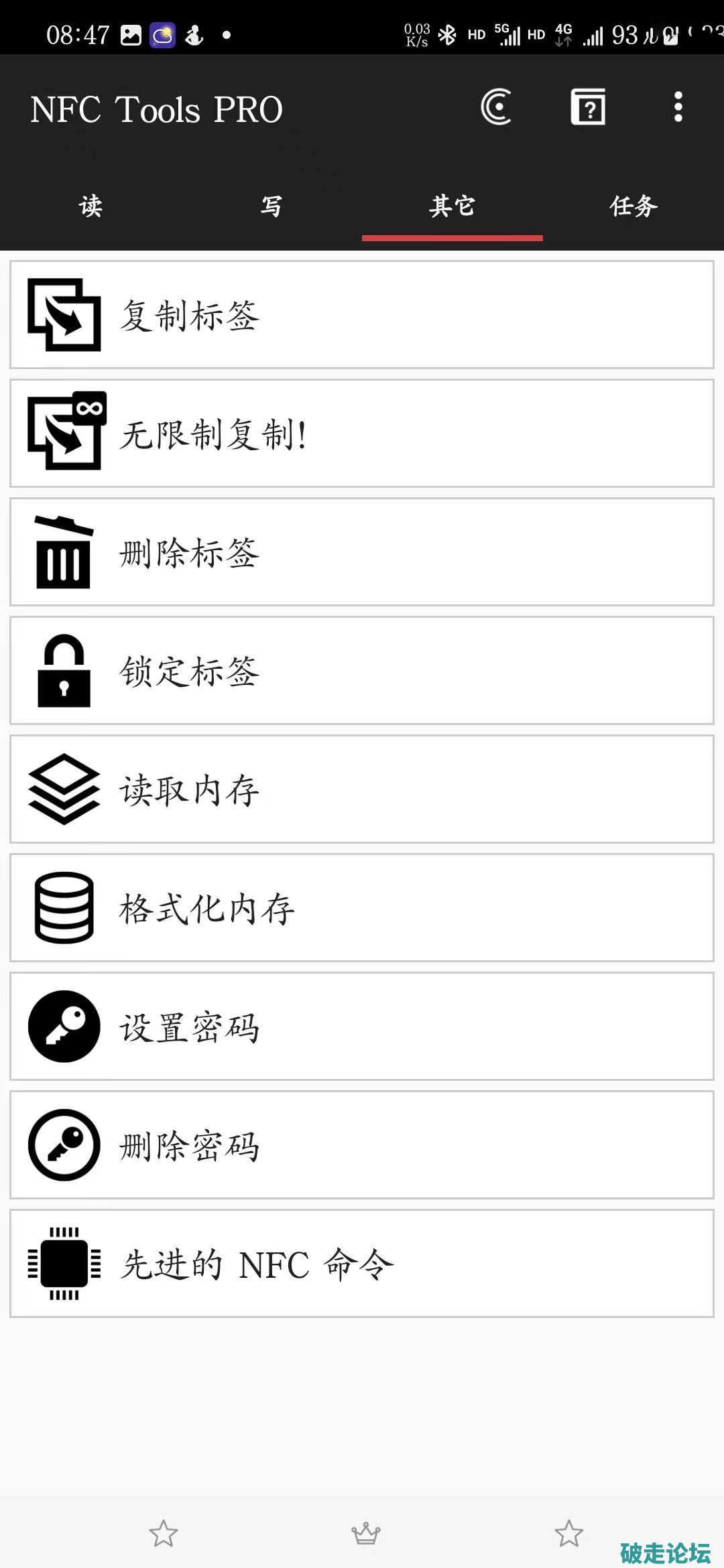
Task: Switch to the 任务 tab
Action: click(633, 206)
